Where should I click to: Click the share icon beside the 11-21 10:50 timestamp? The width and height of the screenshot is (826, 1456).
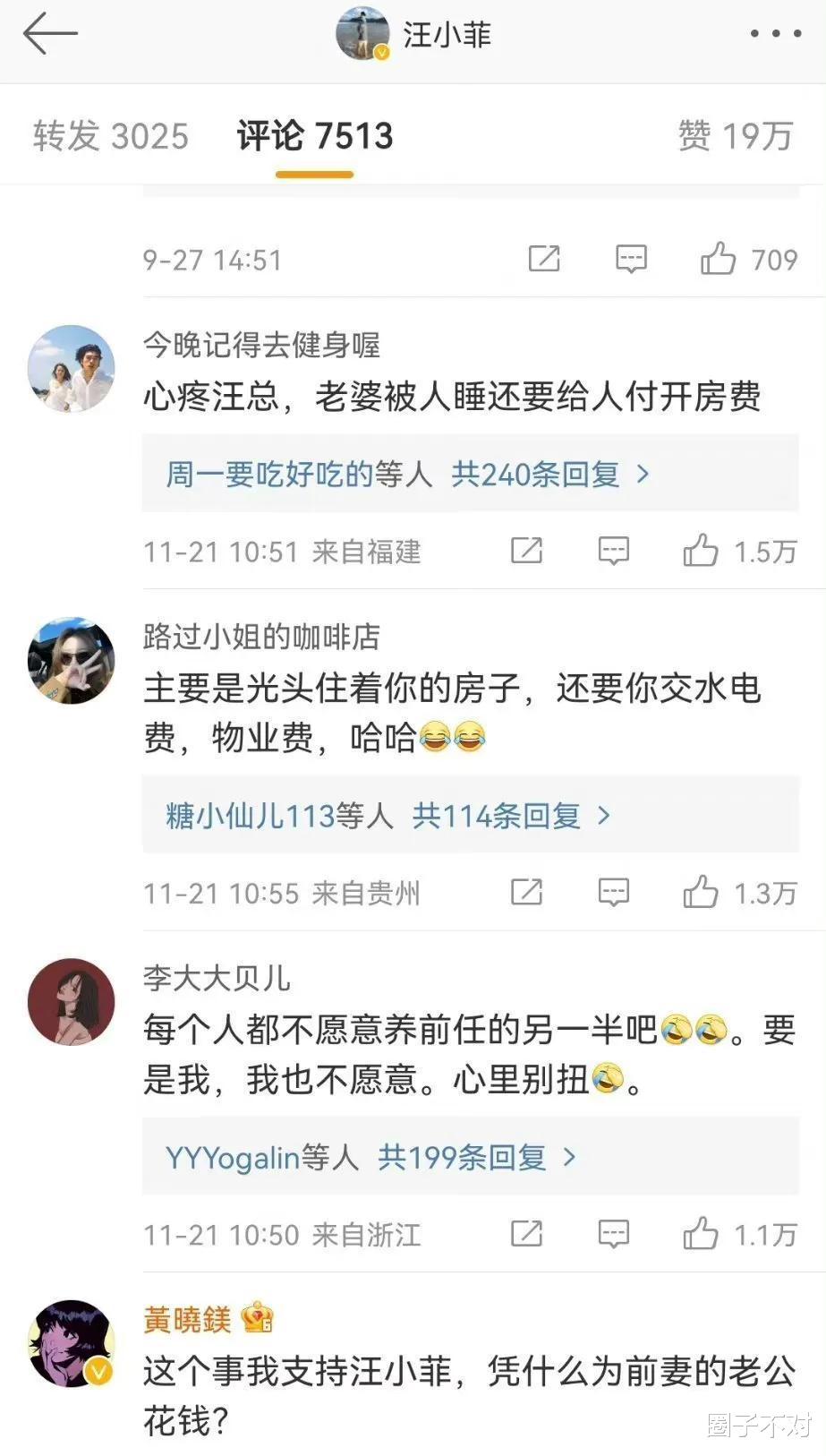(526, 1234)
